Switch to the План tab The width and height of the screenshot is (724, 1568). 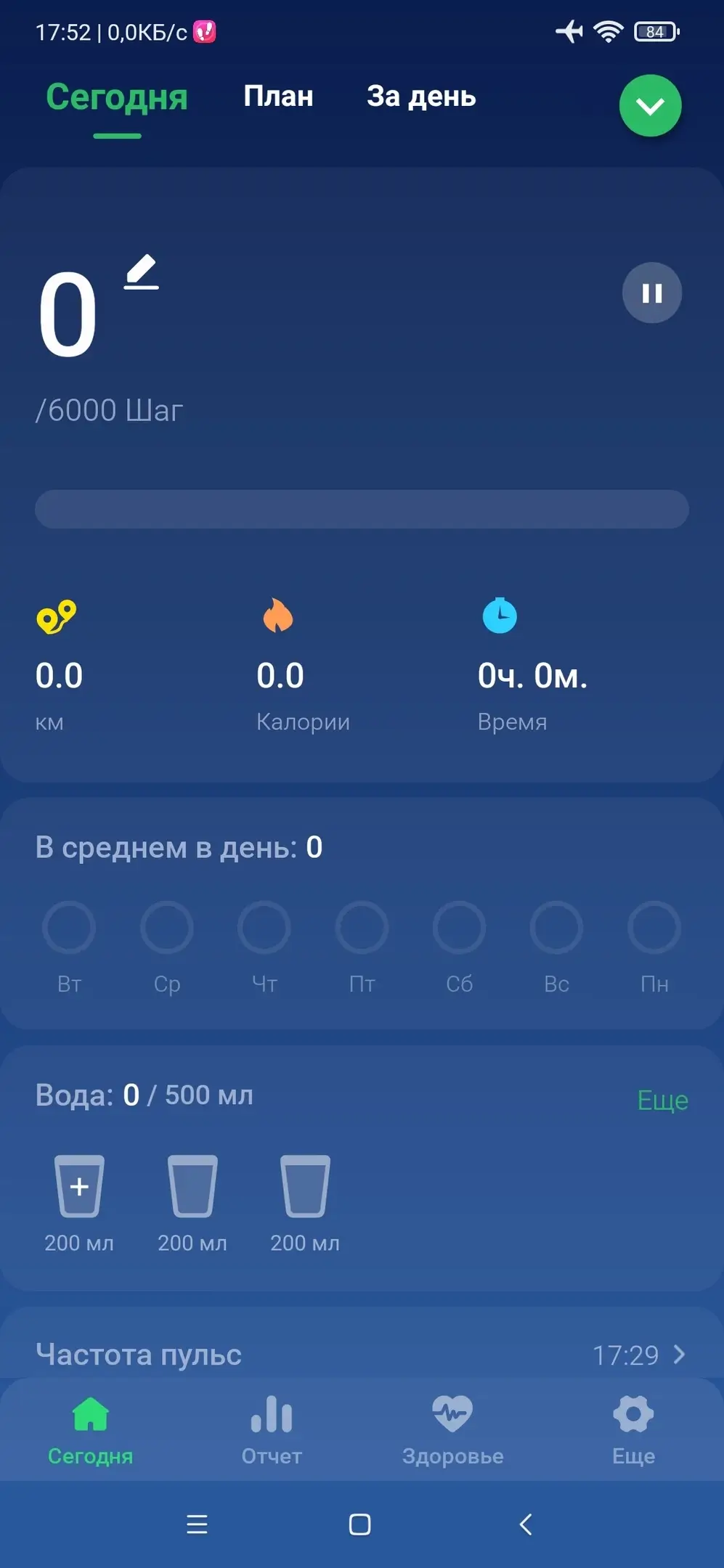[278, 97]
